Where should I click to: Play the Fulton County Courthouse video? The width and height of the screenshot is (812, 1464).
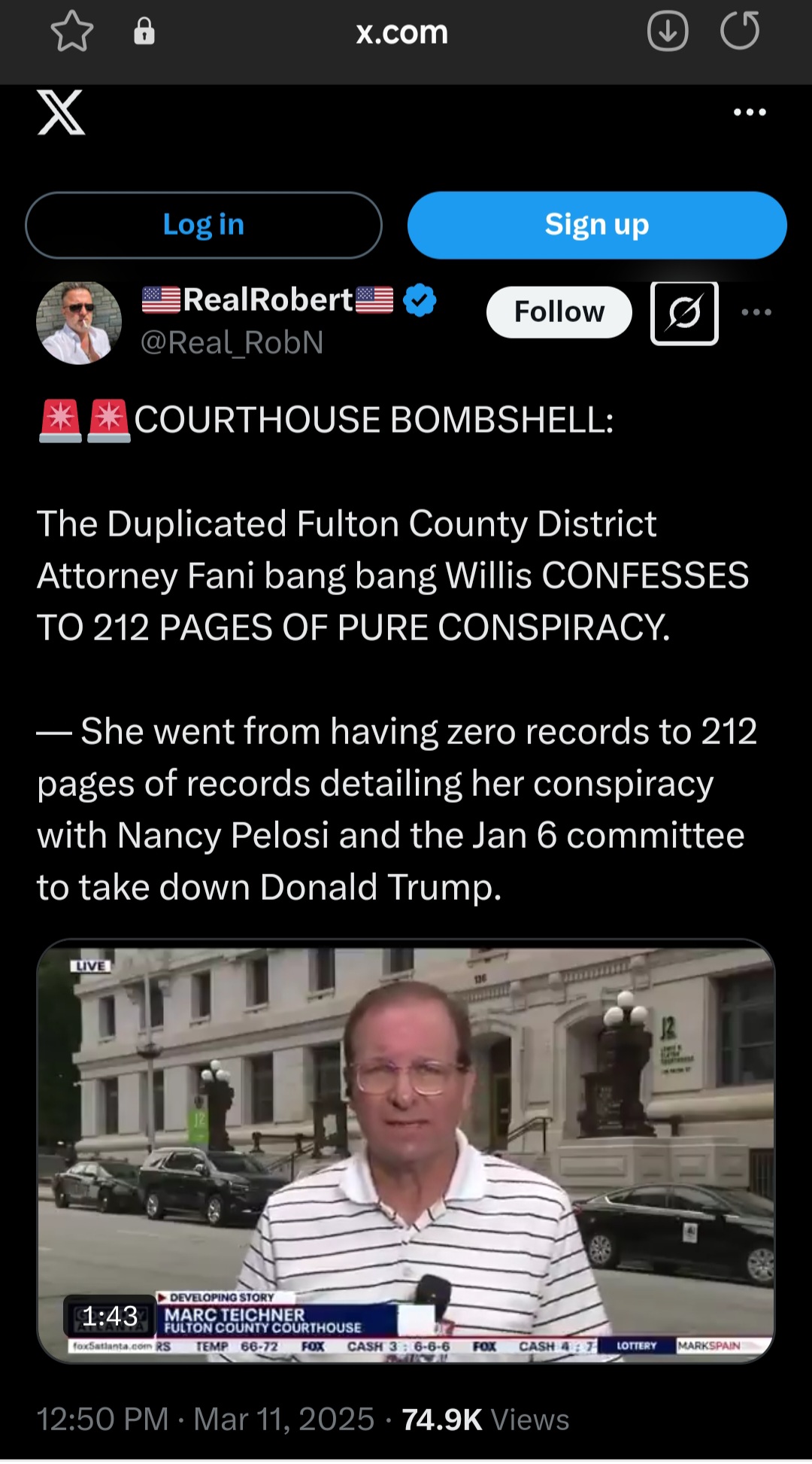[406, 1151]
